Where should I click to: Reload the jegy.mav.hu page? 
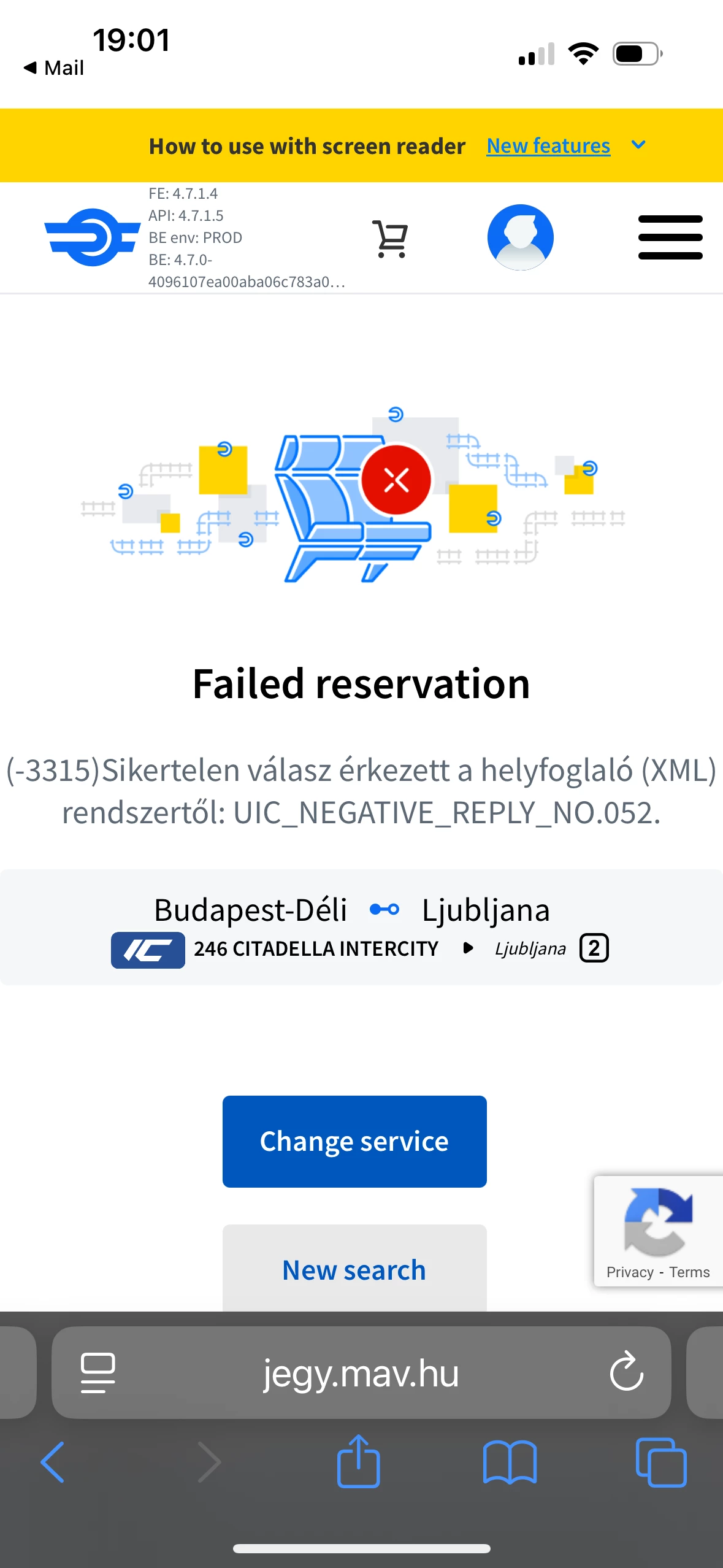pyautogui.click(x=626, y=1372)
